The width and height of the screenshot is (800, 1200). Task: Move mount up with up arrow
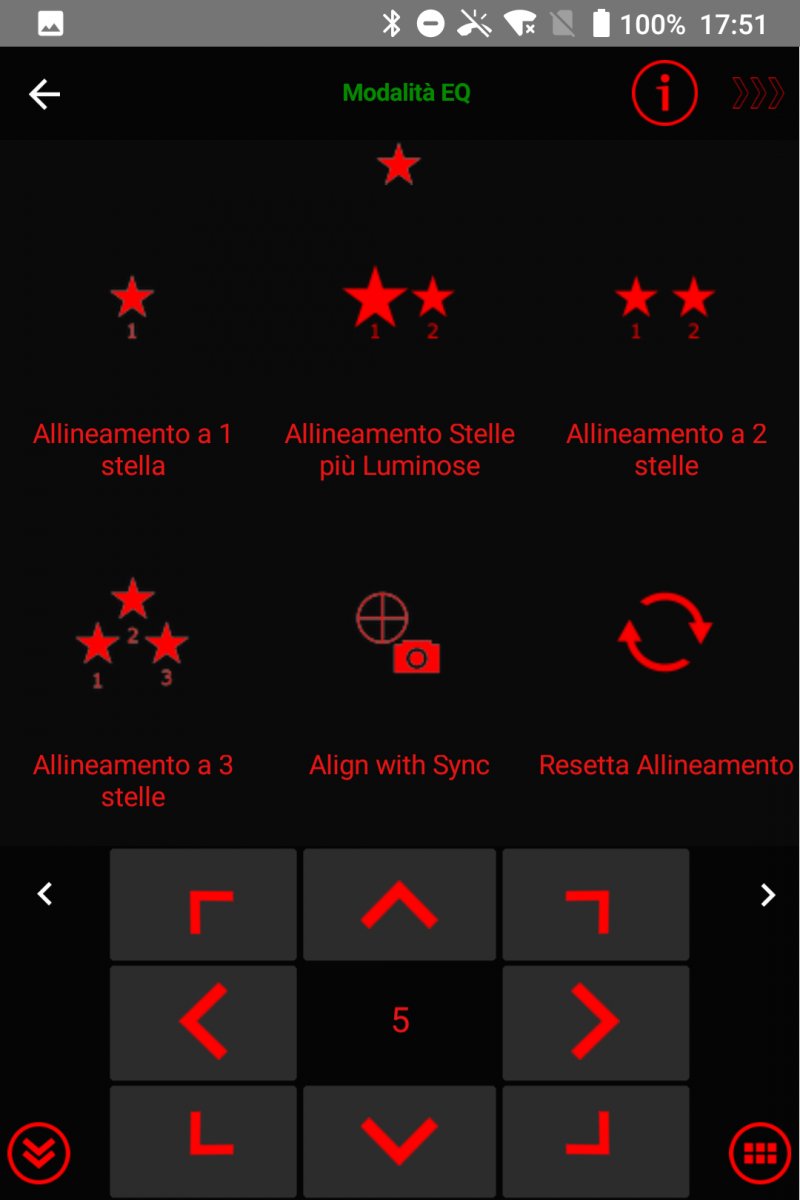[400, 905]
